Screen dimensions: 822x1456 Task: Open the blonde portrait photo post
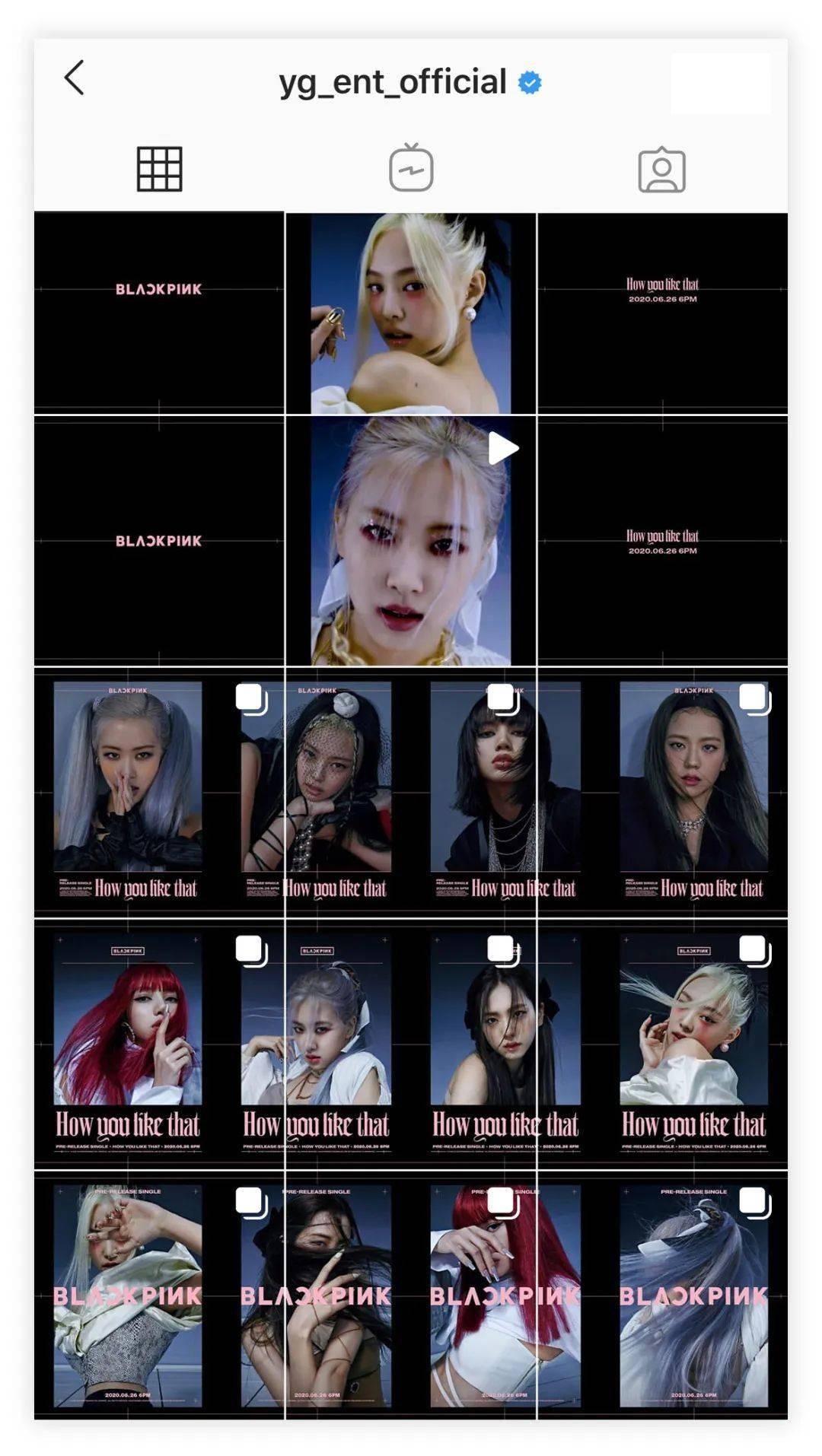(411, 313)
